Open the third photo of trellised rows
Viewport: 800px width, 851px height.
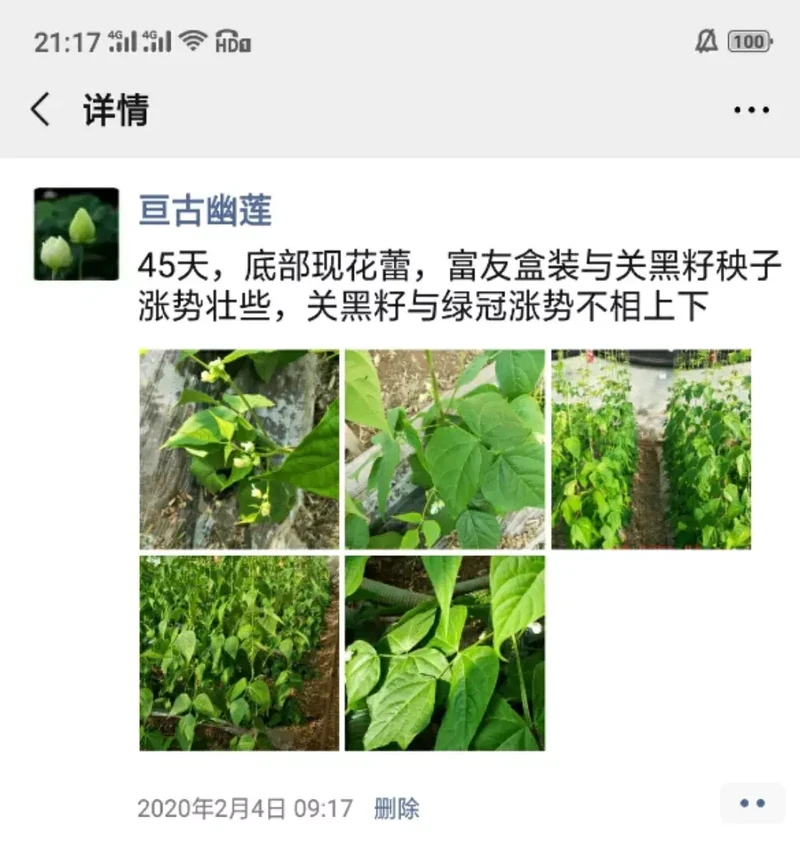(651, 449)
